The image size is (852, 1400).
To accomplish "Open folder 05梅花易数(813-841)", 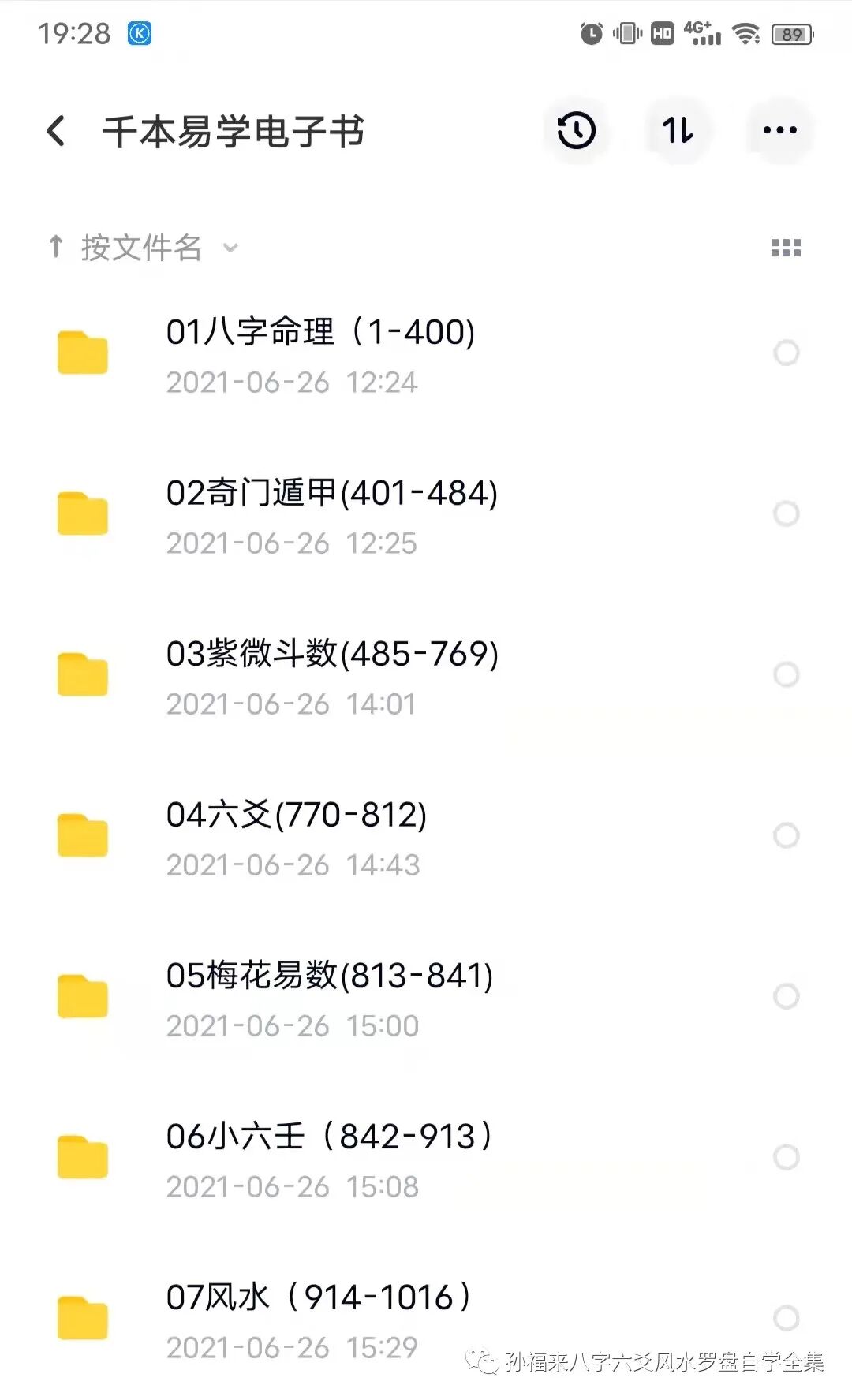I will pos(330,976).
